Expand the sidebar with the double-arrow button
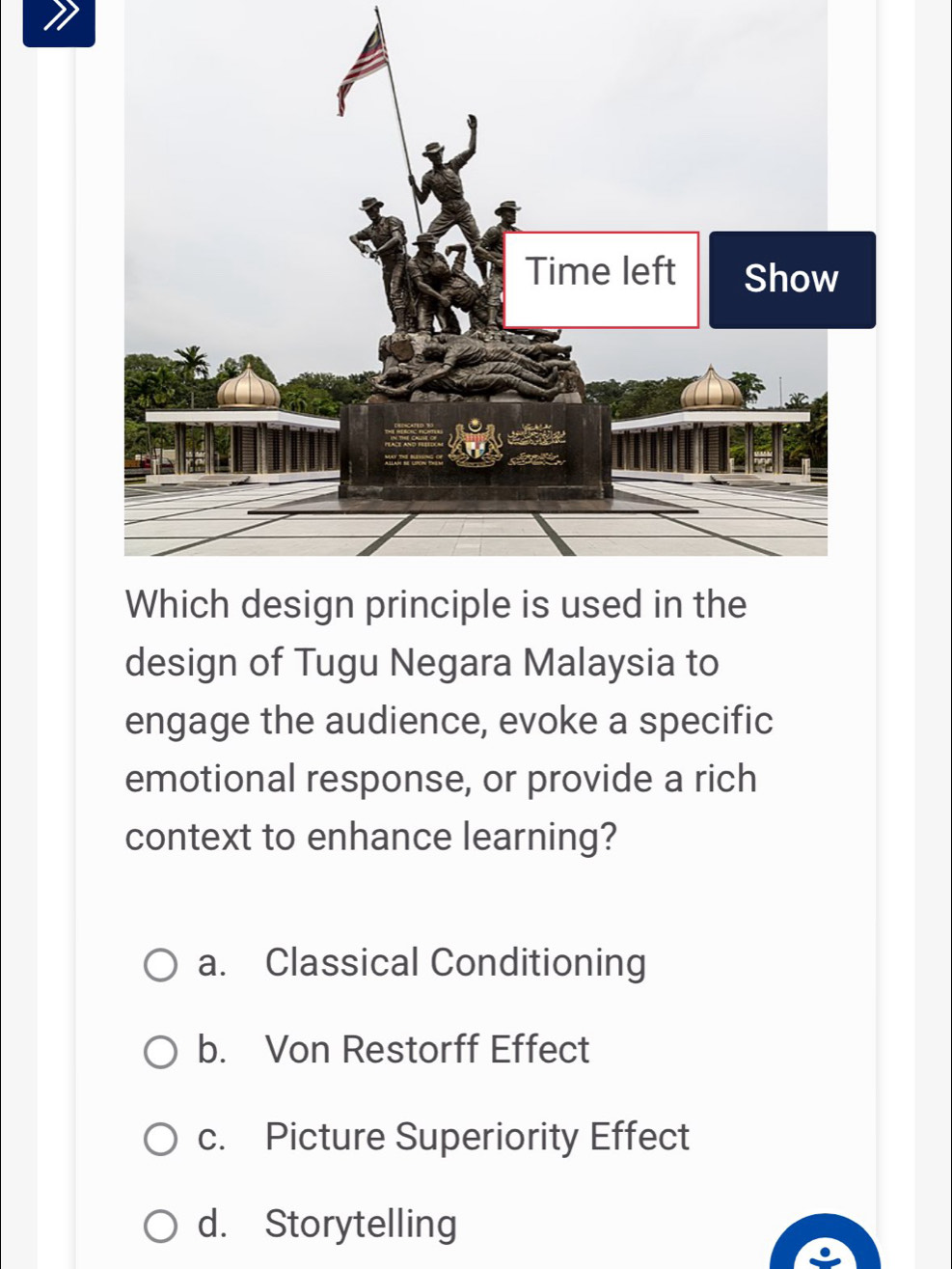952x1269 pixels. (x=59, y=19)
